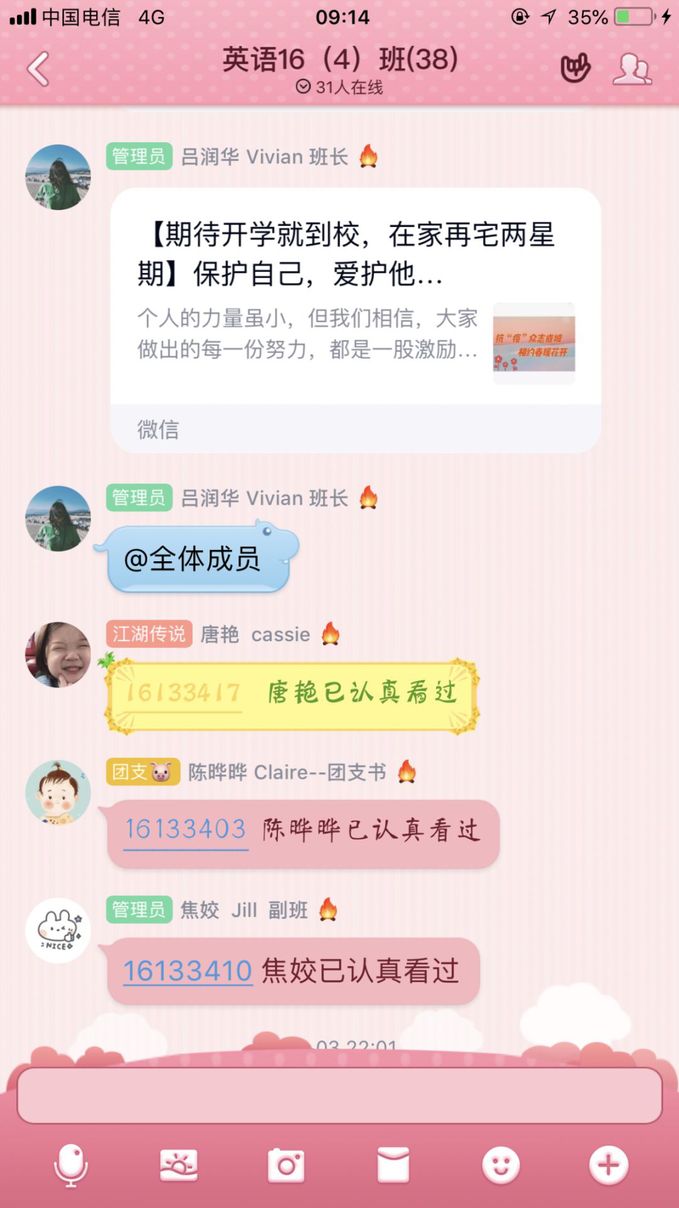Viewport: 679px width, 1208px height.
Task: Tap the linked number 16133417
Action: (184, 692)
